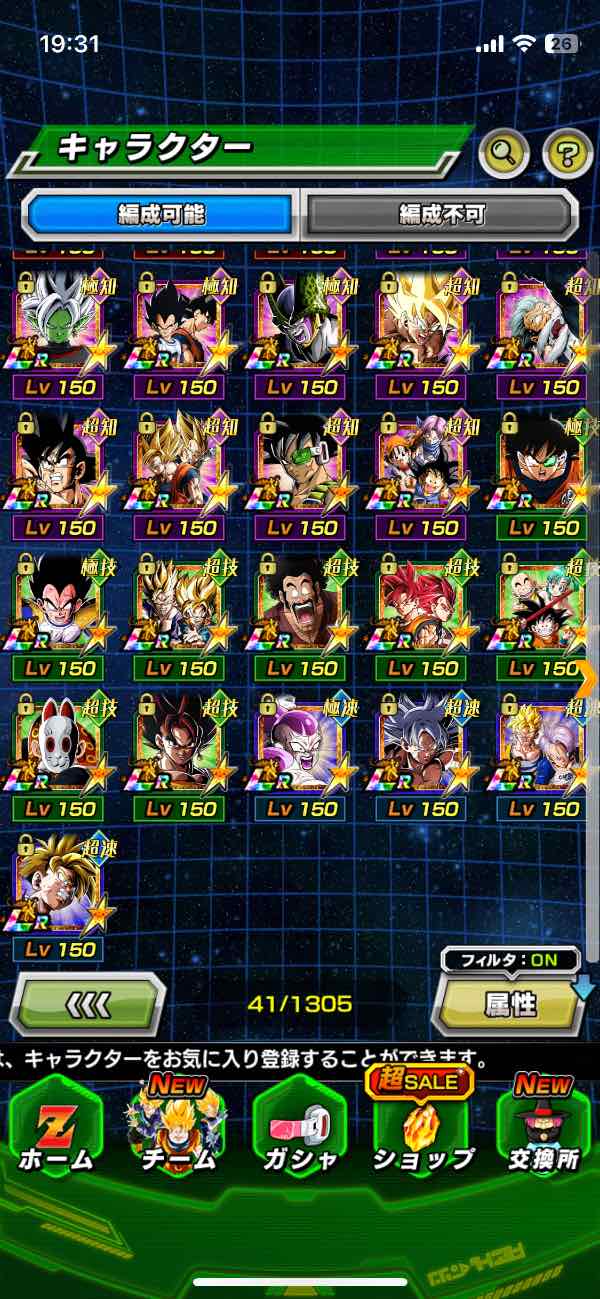Go to ホーム
Viewport: 600px width, 1299px height.
[56, 1130]
